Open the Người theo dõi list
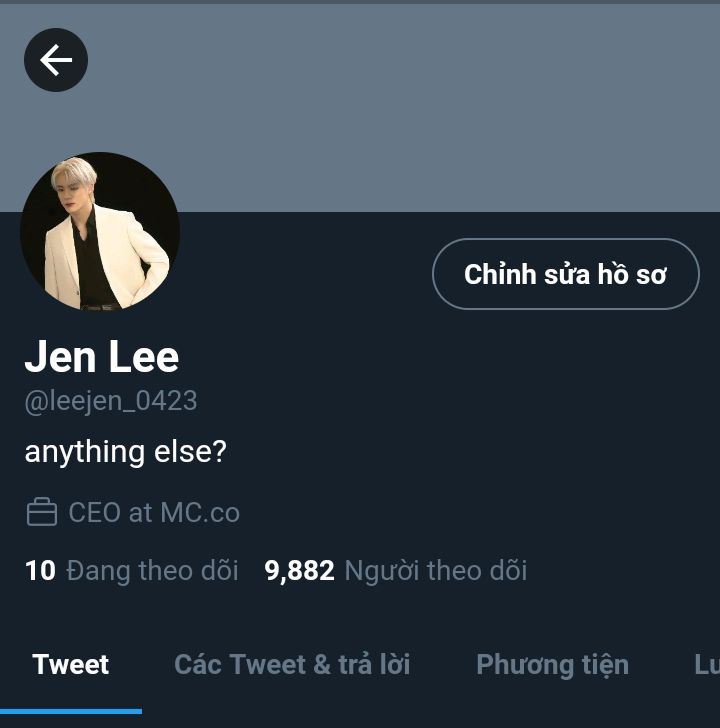The height and width of the screenshot is (728, 720). (x=396, y=571)
